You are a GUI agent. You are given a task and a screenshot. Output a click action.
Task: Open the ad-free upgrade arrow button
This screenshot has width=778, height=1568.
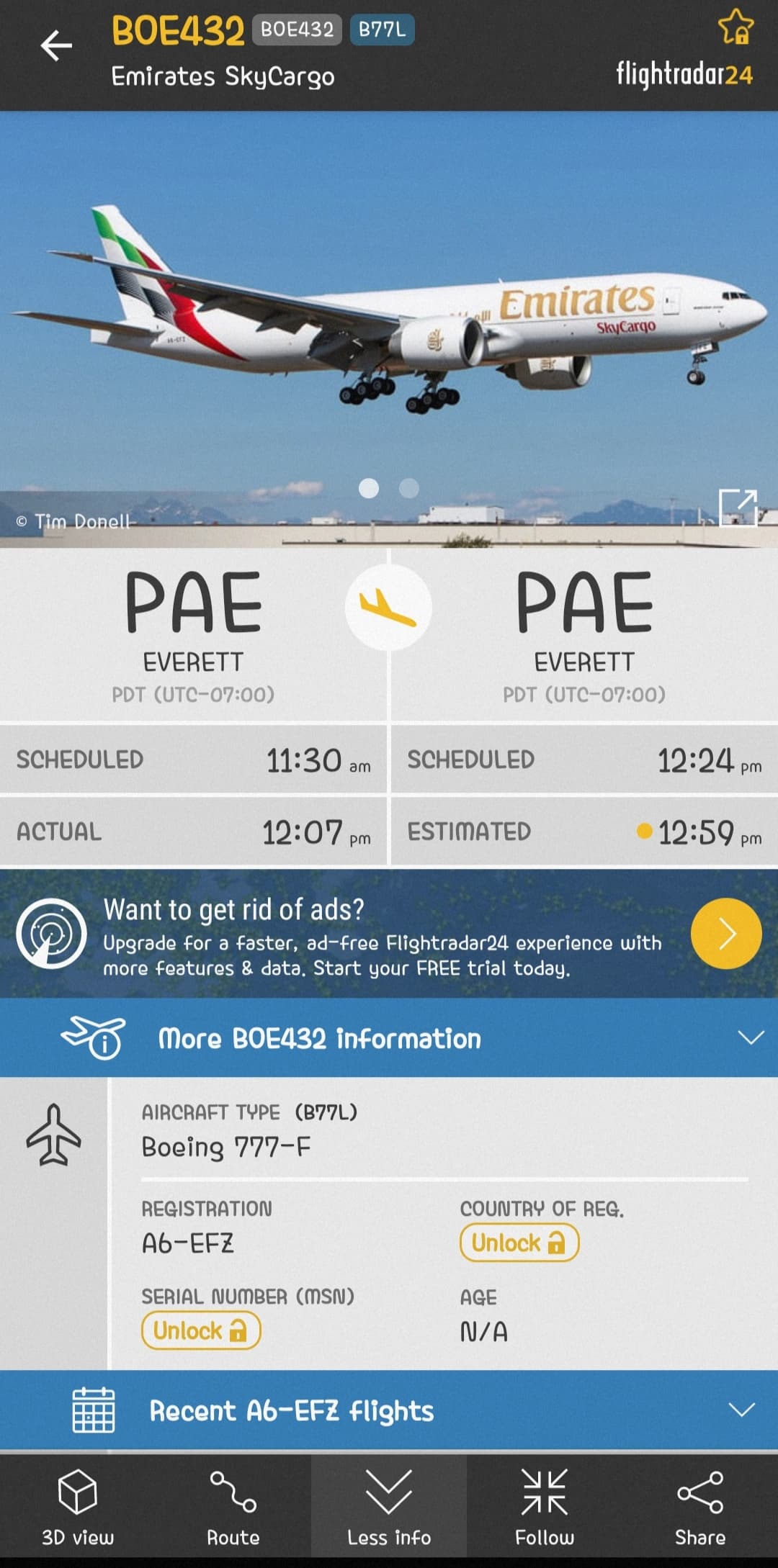725,934
